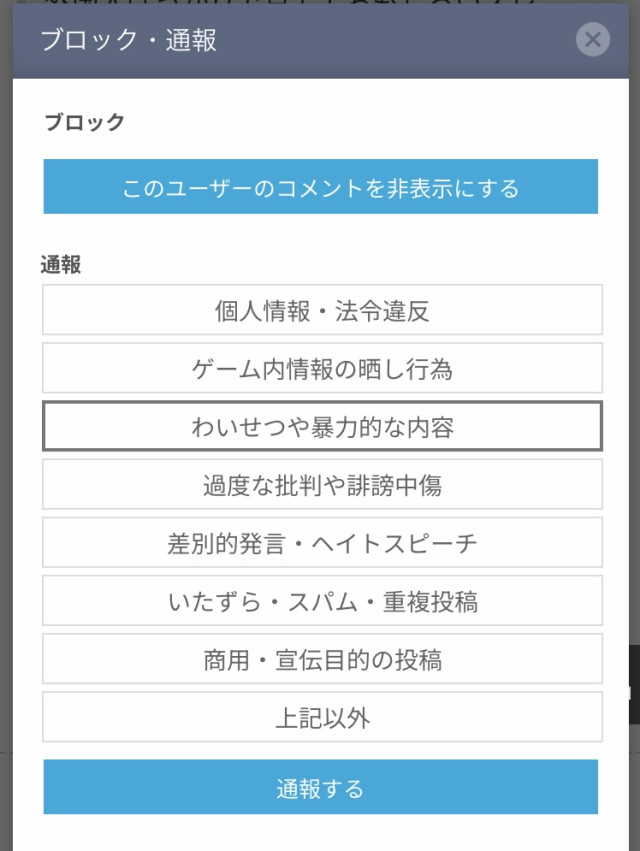The image size is (640, 851).
Task: Choose ゲーム内情報の晒し行為 as reason
Action: (x=322, y=368)
